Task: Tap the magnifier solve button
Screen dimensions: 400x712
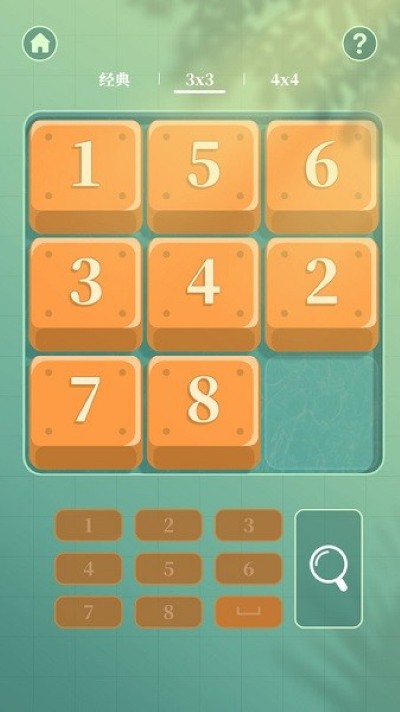Action: [329, 569]
